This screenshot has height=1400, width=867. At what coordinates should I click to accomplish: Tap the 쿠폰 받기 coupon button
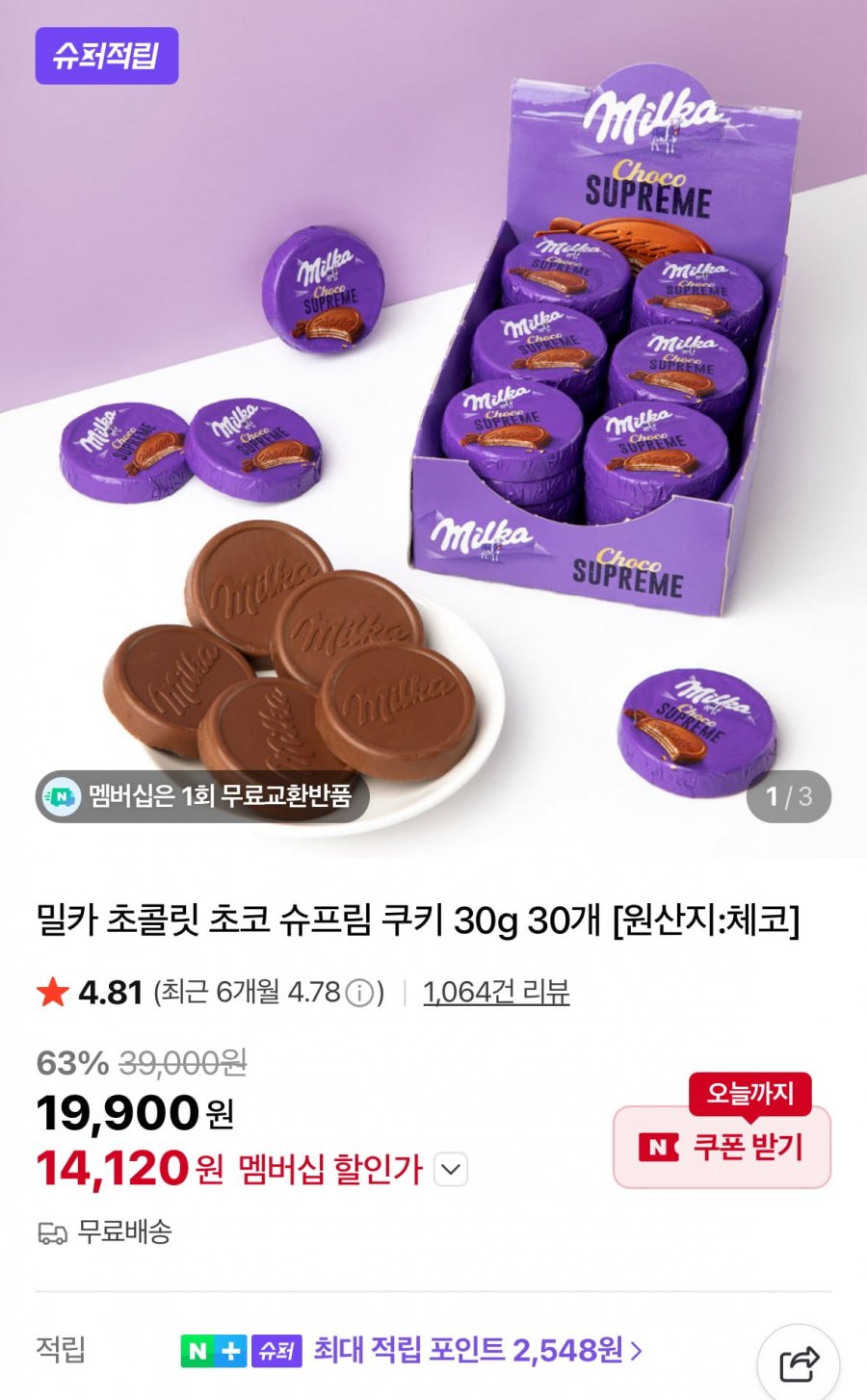point(722,1147)
